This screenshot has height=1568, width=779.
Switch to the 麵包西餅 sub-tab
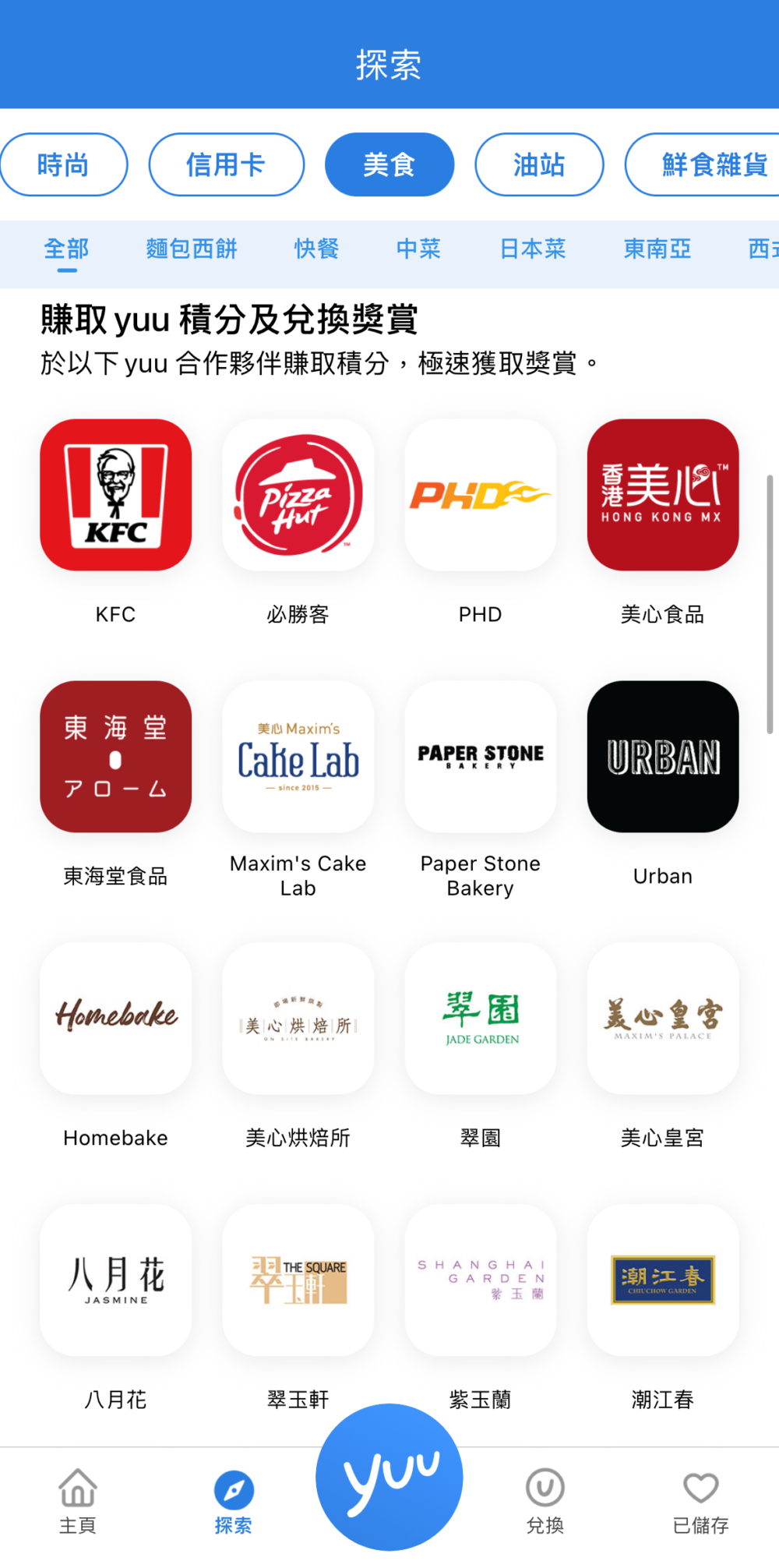191,249
